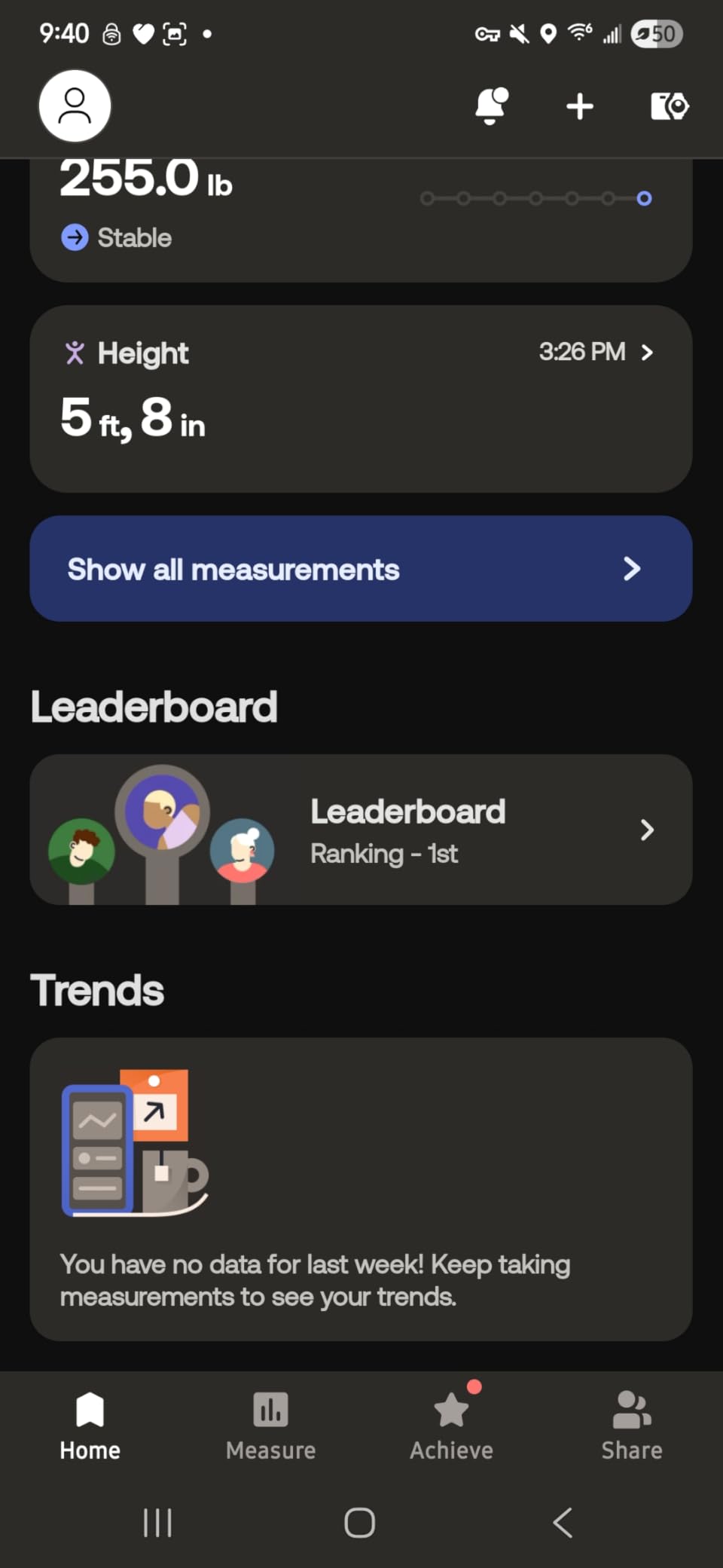Select the Home tab
This screenshot has height=1568, width=723.
(x=90, y=1426)
